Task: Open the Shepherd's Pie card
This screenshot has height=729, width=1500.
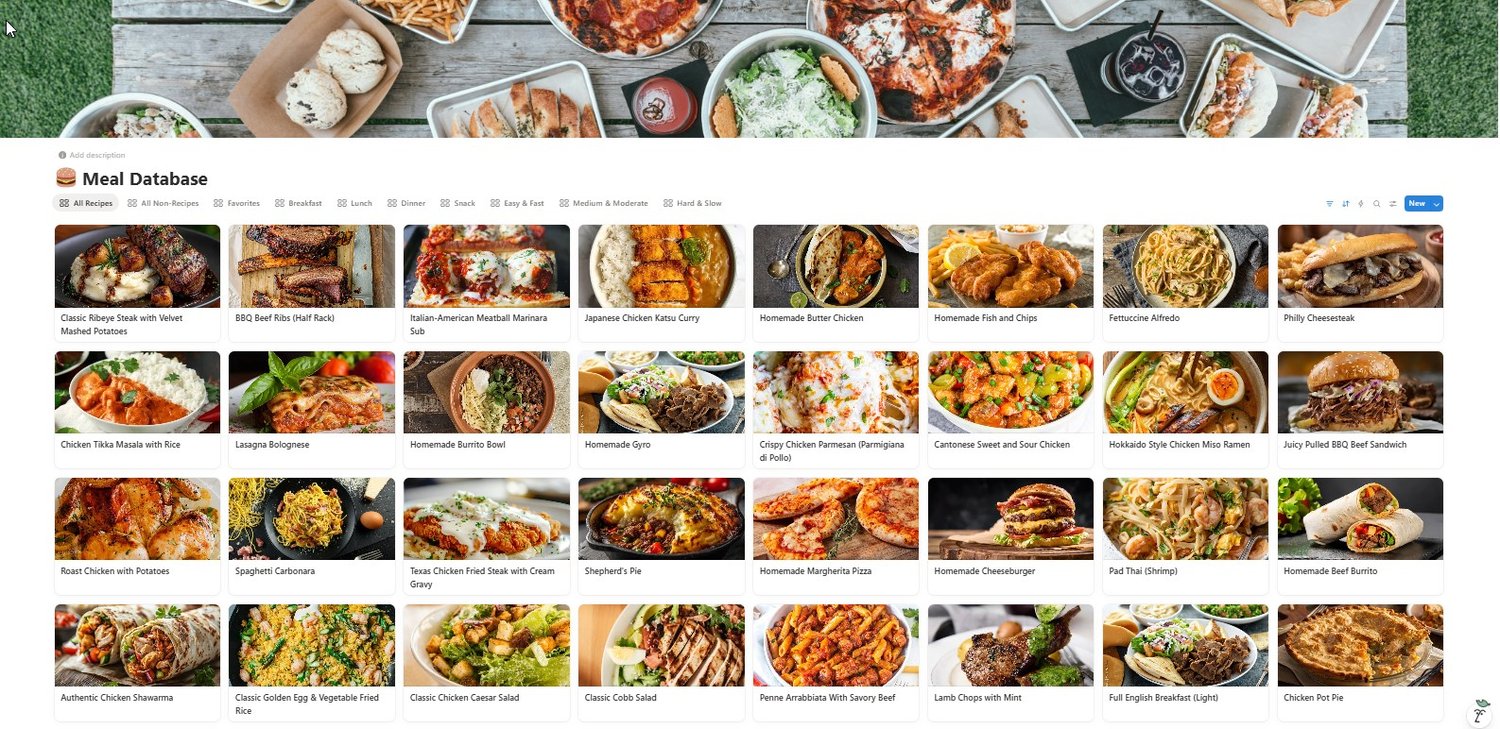Action: (x=661, y=534)
